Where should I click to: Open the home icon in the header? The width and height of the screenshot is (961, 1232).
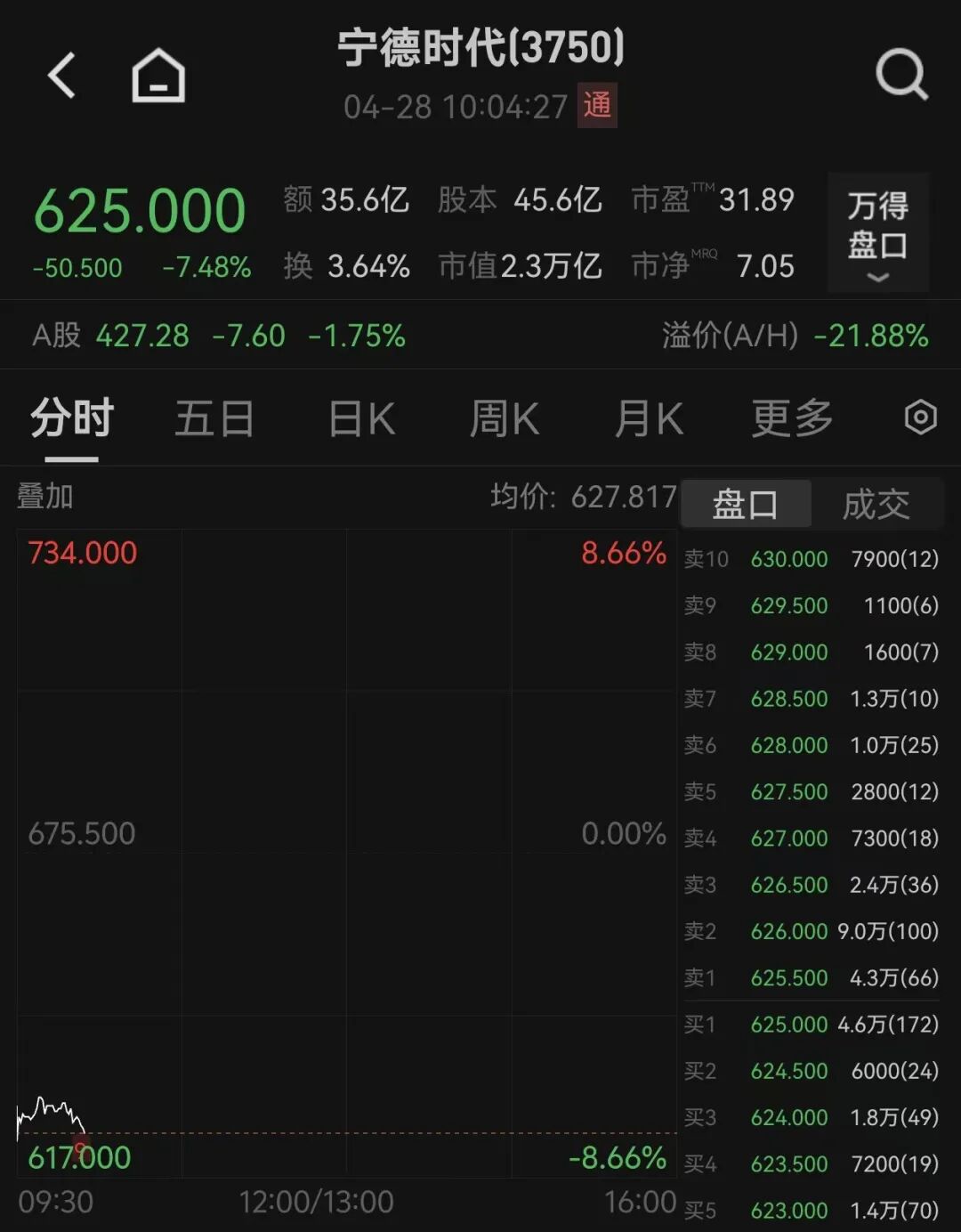(158, 76)
